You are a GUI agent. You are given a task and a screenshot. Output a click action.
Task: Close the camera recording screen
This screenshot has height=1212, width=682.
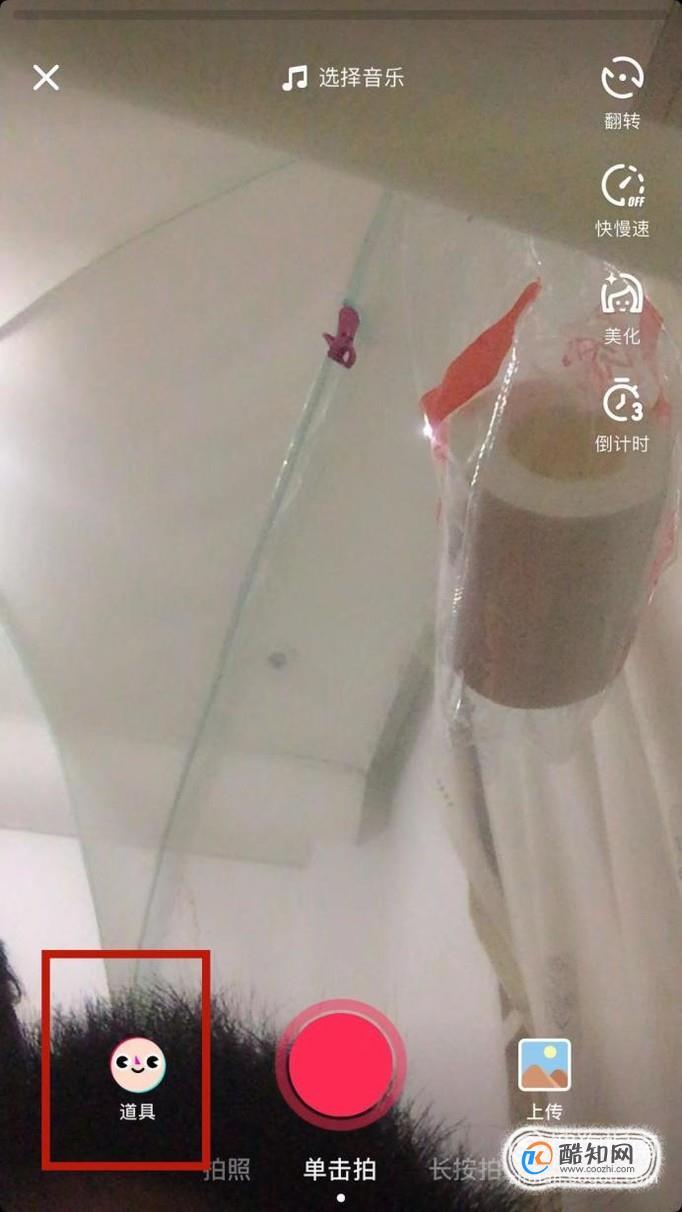pos(46,77)
